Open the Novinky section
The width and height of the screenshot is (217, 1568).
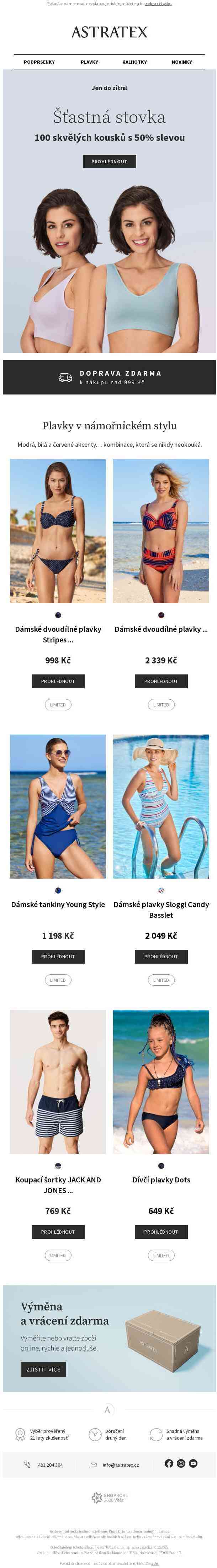coord(182,62)
